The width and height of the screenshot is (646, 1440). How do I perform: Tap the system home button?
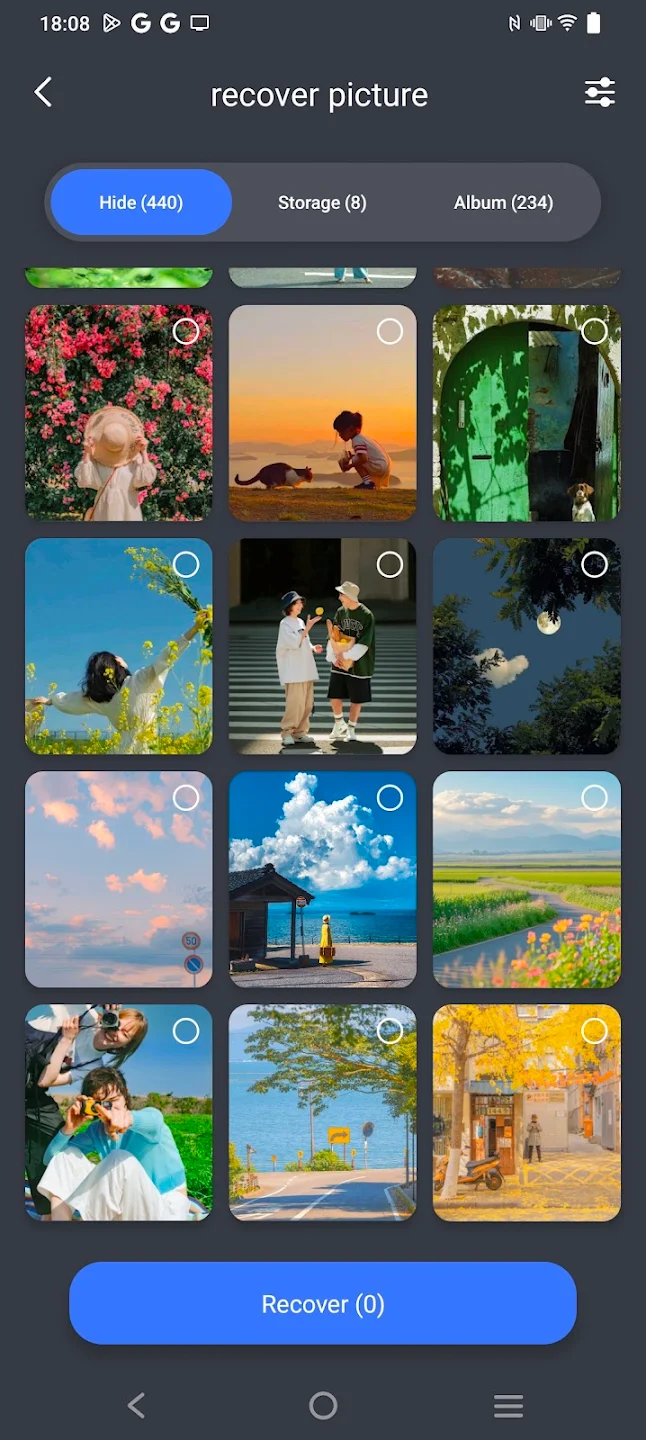point(322,1405)
